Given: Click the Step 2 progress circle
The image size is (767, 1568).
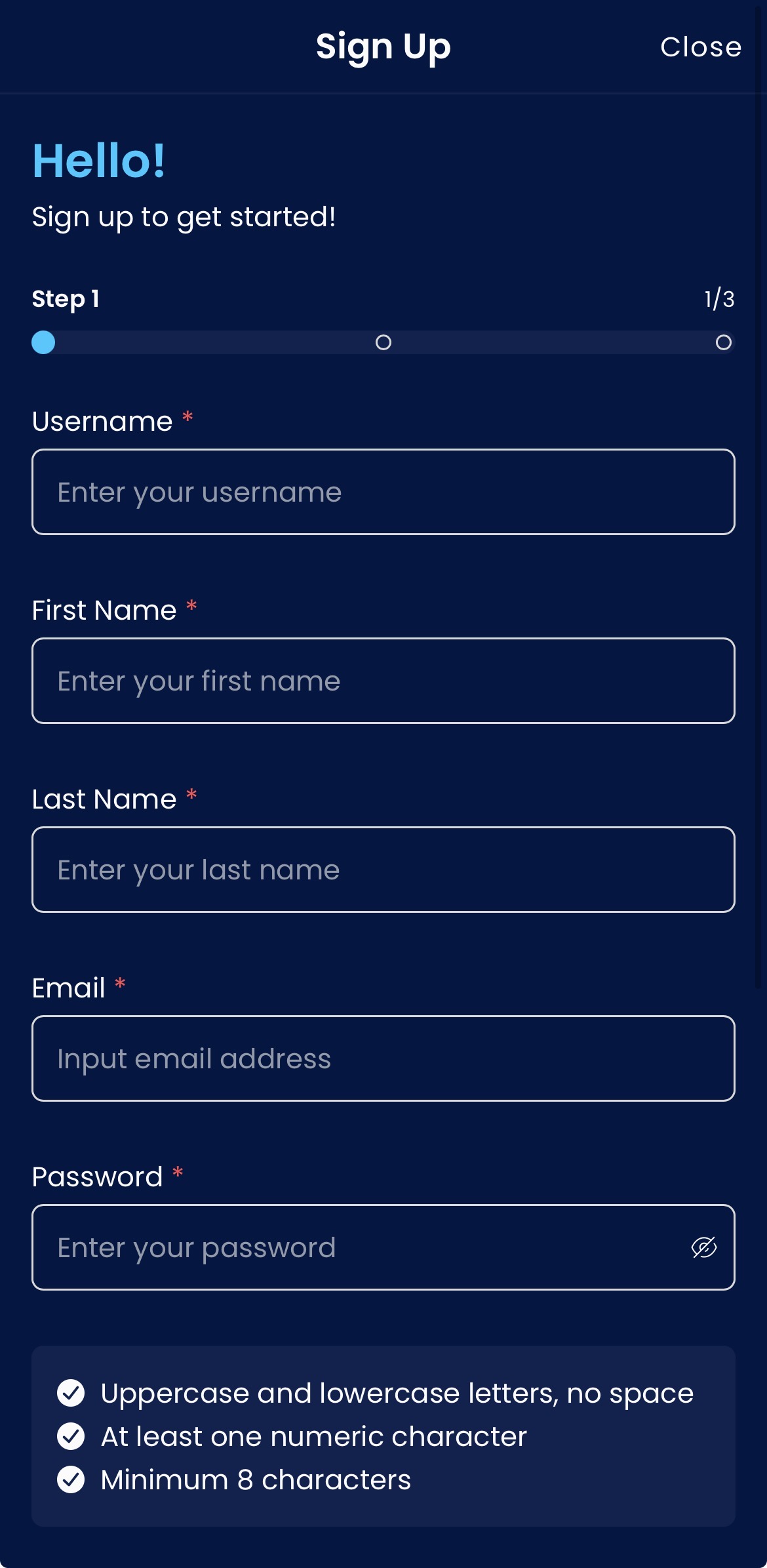Looking at the screenshot, I should pos(384,342).
